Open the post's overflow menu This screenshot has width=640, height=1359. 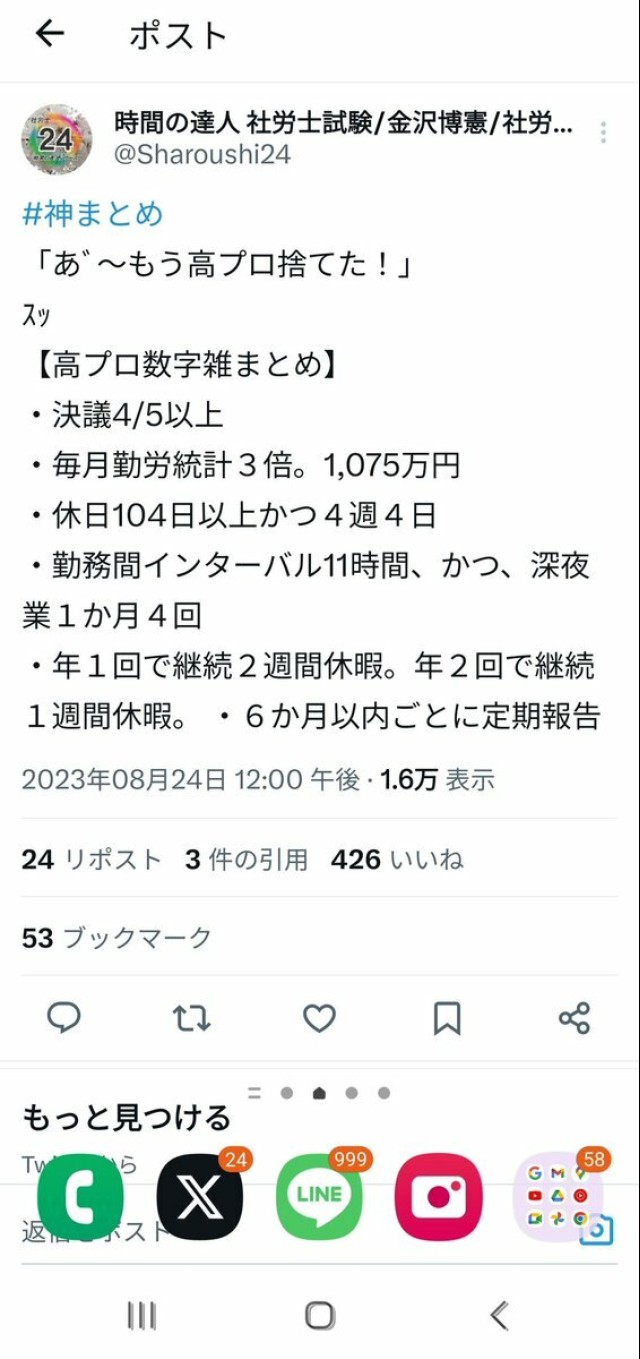tap(603, 133)
